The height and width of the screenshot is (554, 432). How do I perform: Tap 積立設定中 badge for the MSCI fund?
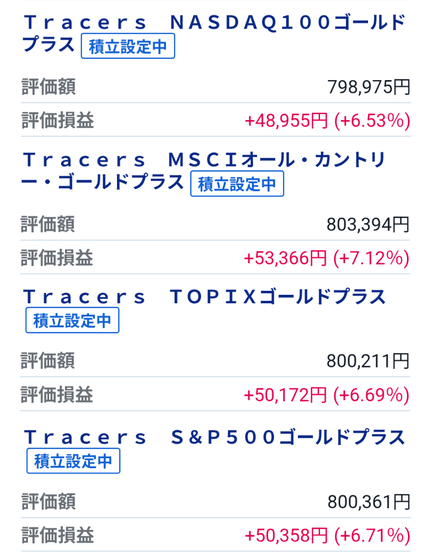(237, 184)
